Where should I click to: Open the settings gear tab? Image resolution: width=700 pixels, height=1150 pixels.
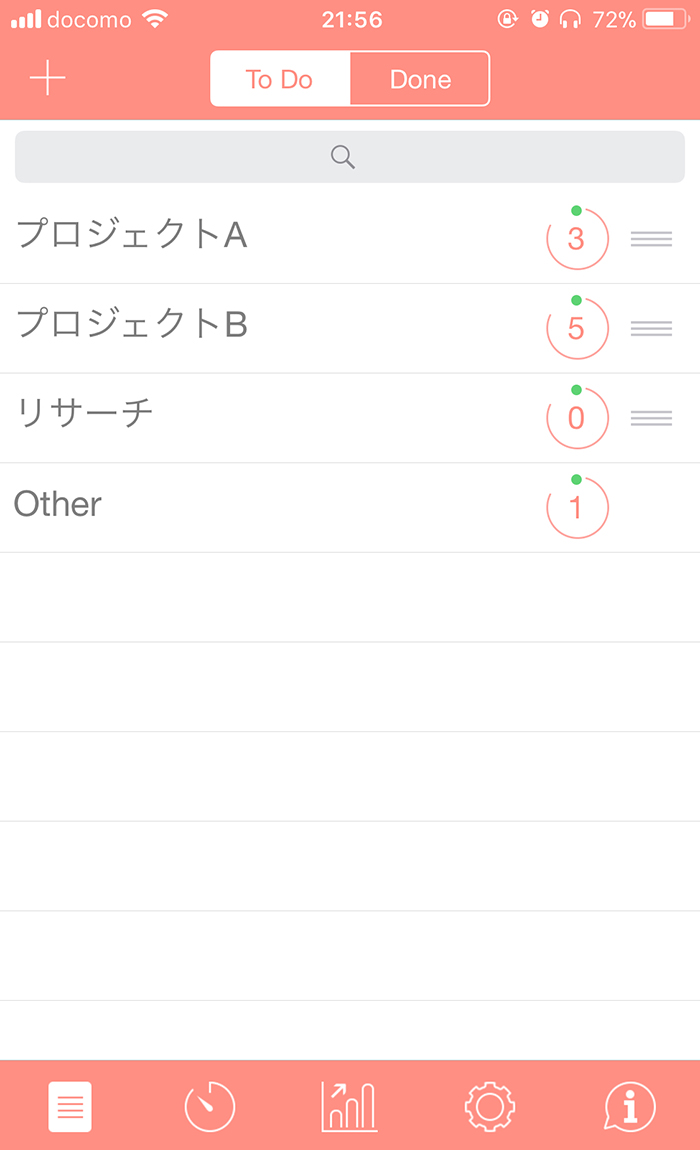coord(489,1106)
